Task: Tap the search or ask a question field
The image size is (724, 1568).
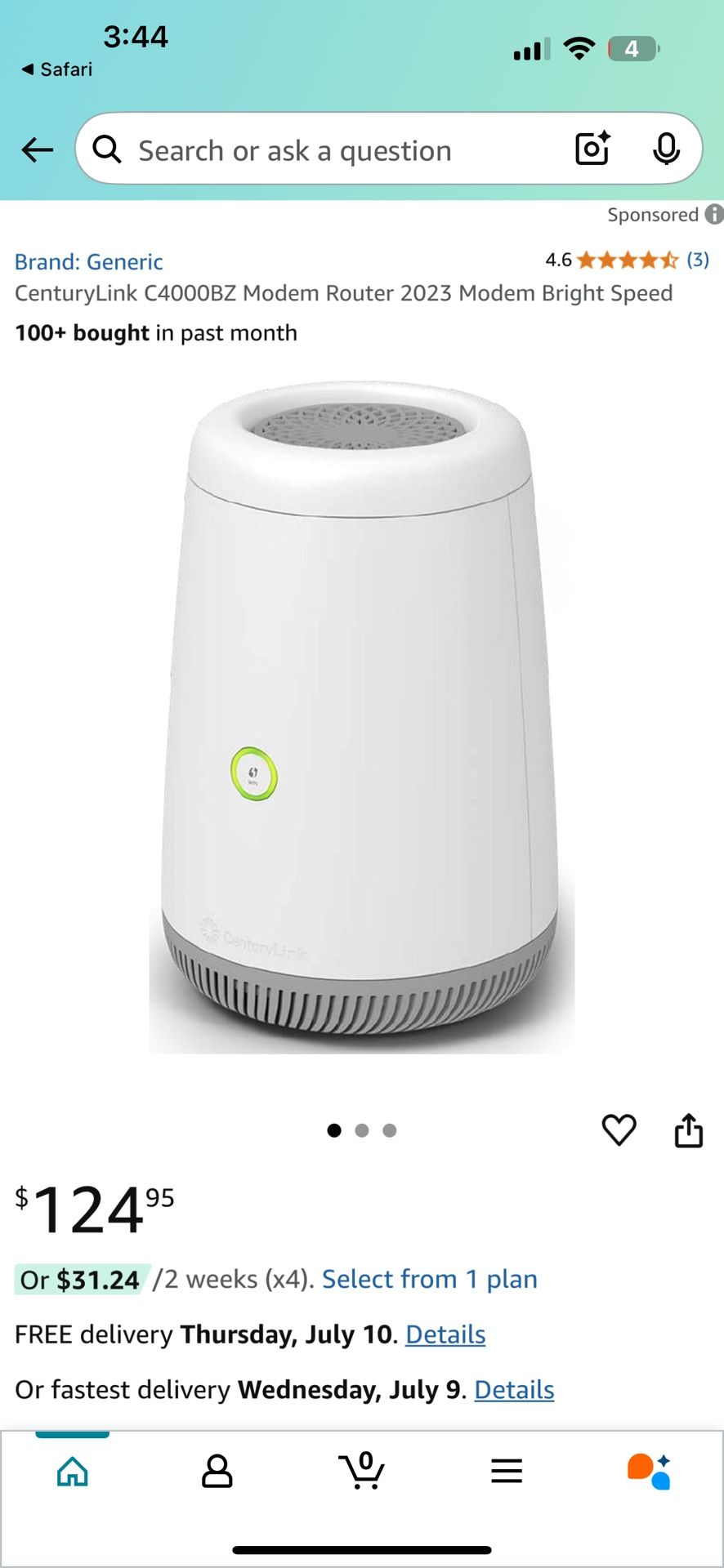Action: pos(327,150)
